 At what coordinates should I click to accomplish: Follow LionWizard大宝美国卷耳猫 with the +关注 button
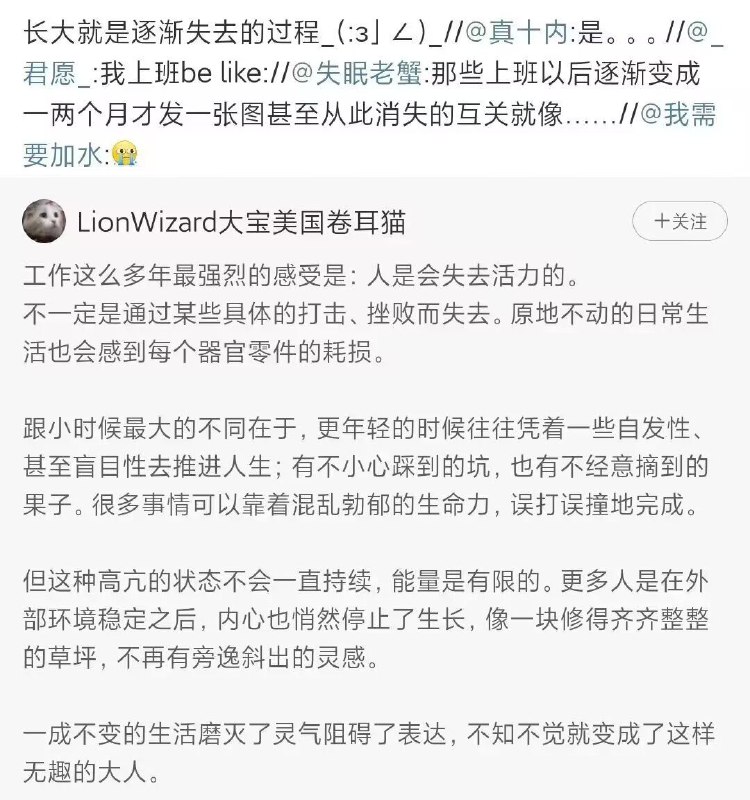coord(680,222)
